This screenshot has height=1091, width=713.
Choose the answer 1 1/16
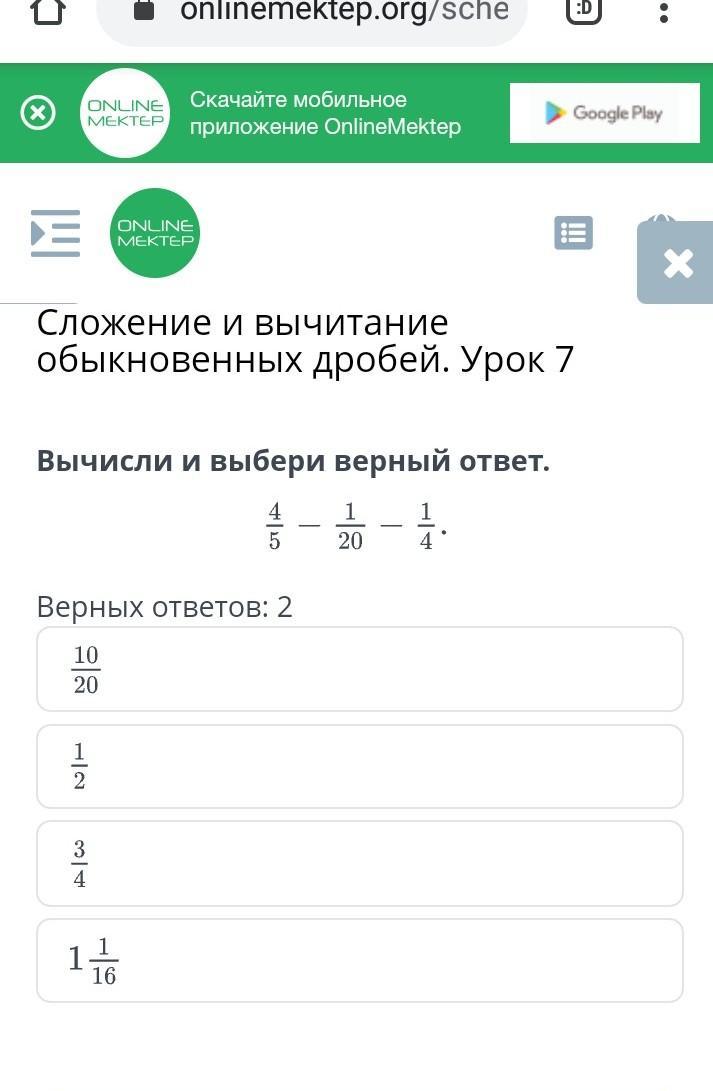point(360,960)
